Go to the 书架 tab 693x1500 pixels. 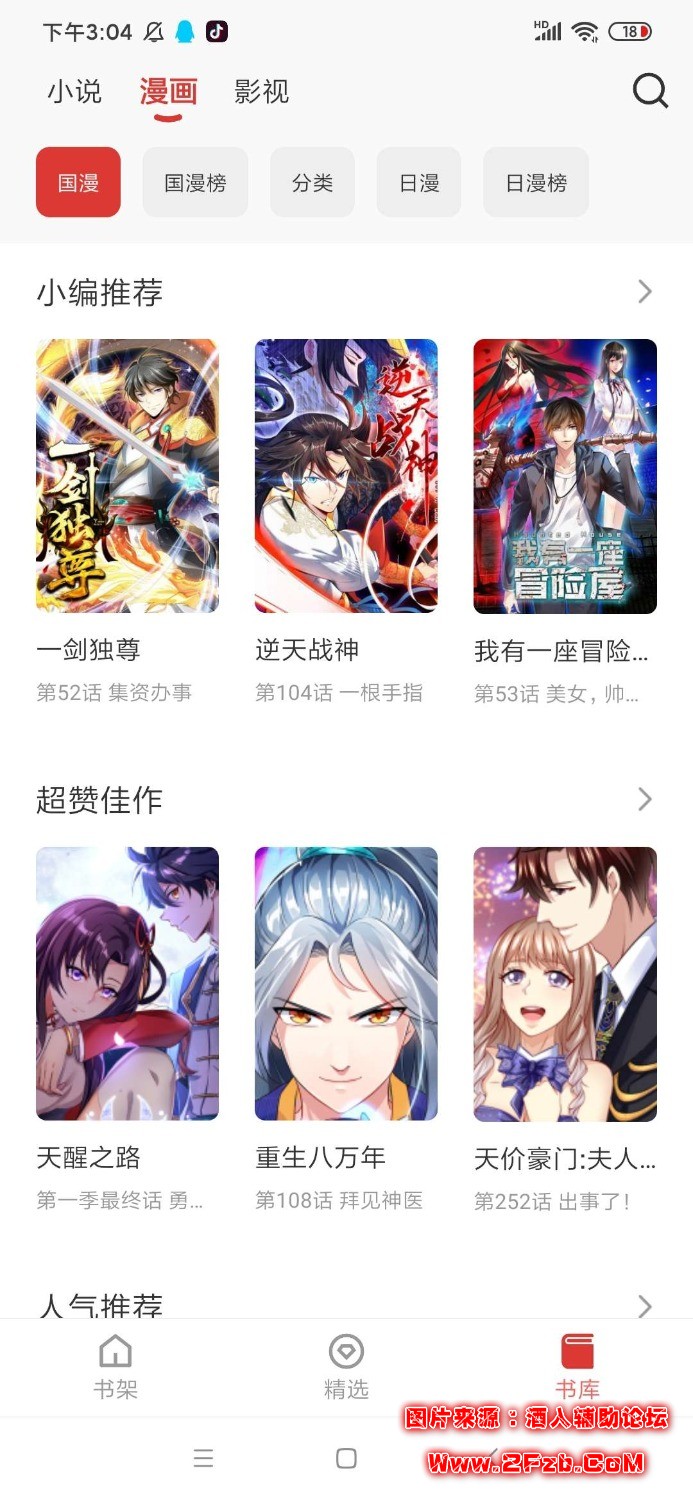click(115, 1366)
